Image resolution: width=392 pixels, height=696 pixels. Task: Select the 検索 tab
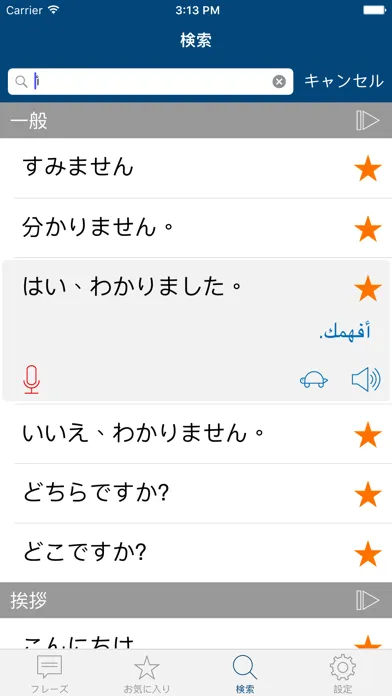245,673
